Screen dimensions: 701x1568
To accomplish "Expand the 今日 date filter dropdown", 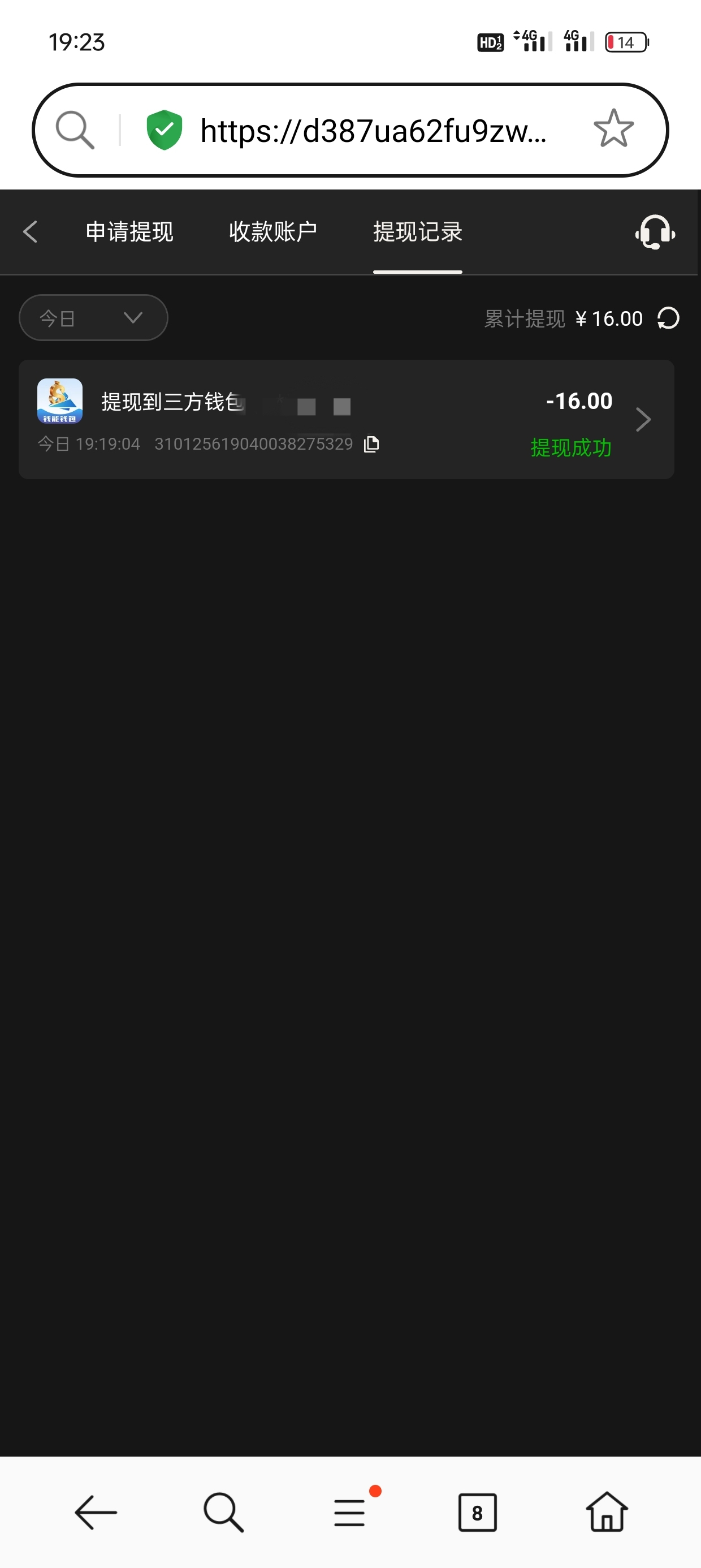I will [x=93, y=318].
